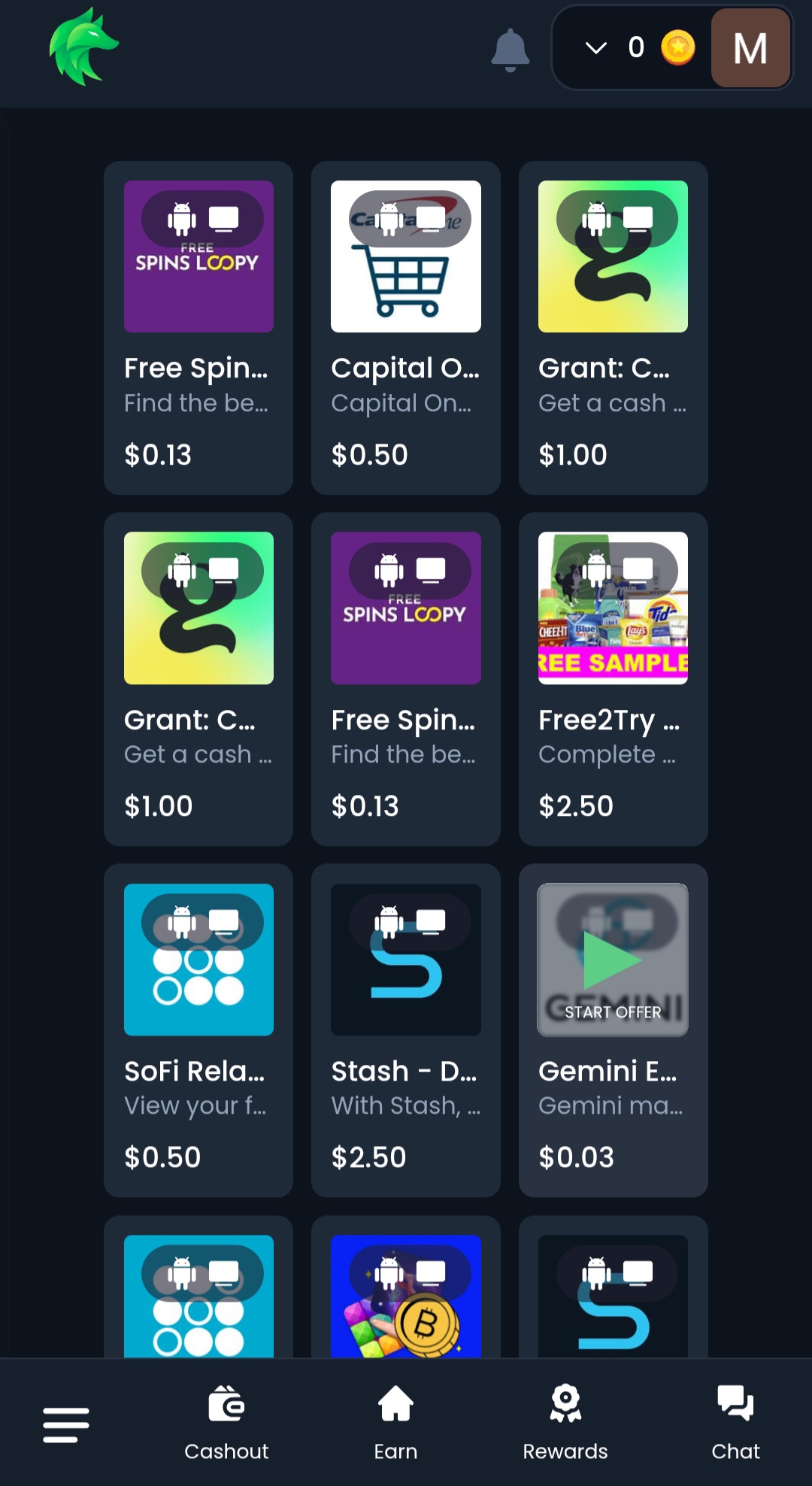Open the Capital One offer card
812x1486 pixels.
[x=405, y=328]
